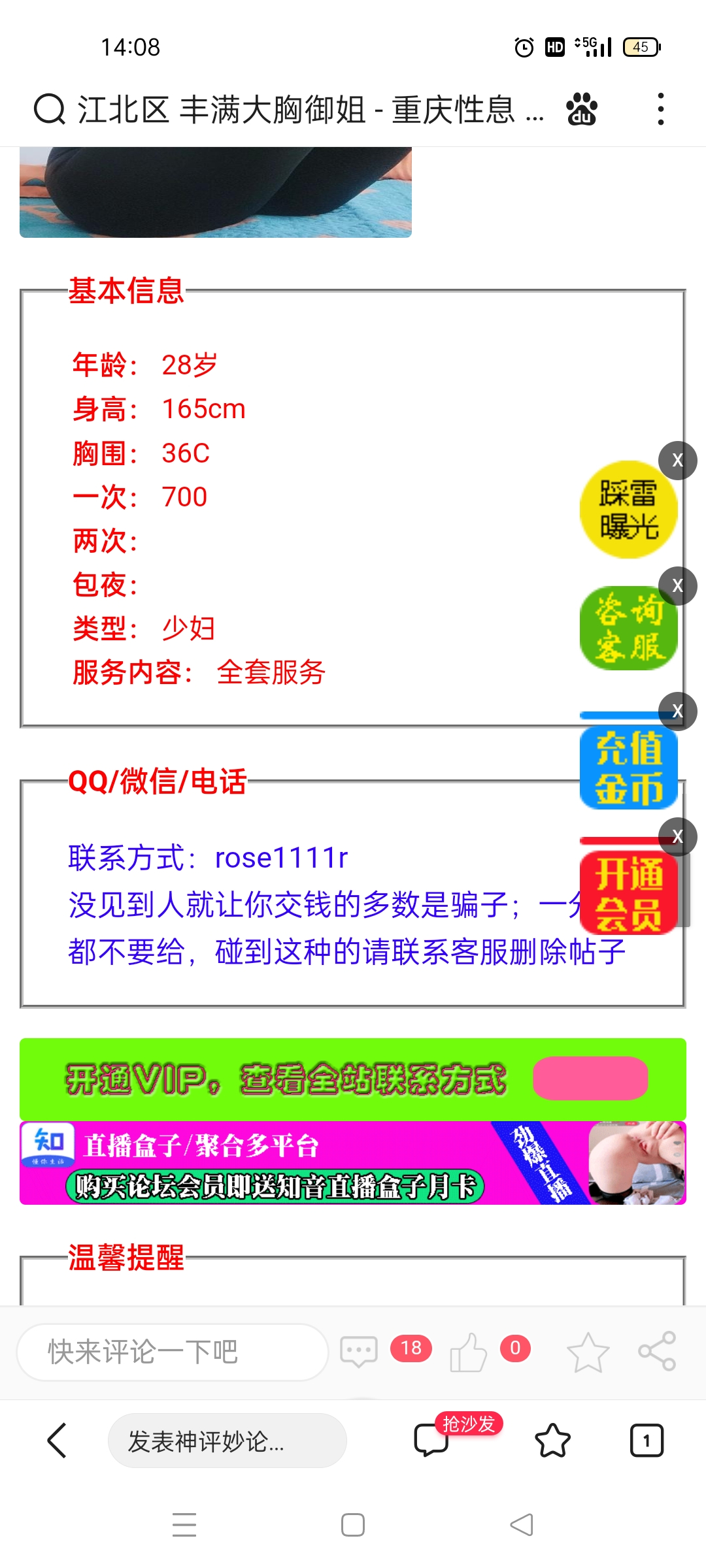Like the post with the thumbs-up icon
This screenshot has height=1568, width=706.
pyautogui.click(x=468, y=1352)
